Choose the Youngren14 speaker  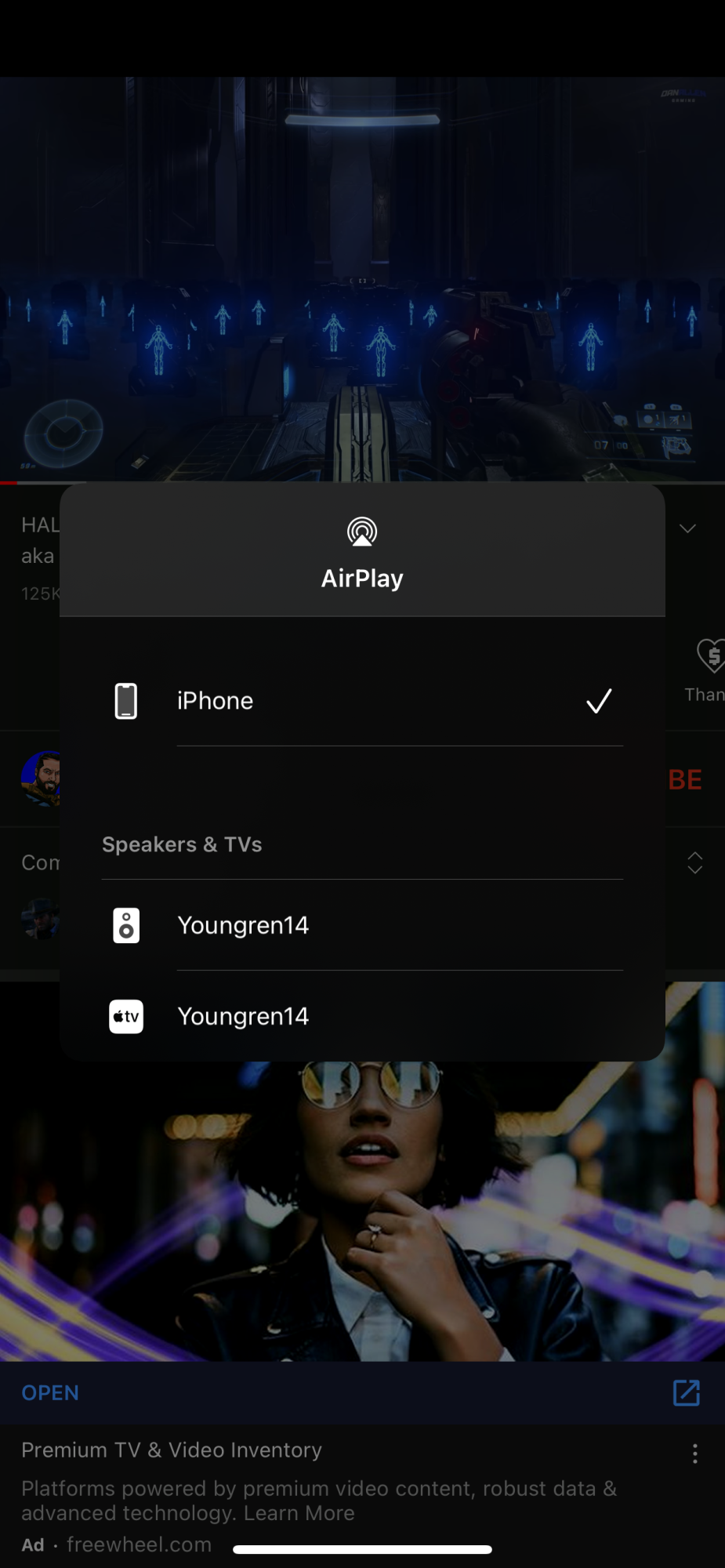click(x=361, y=925)
